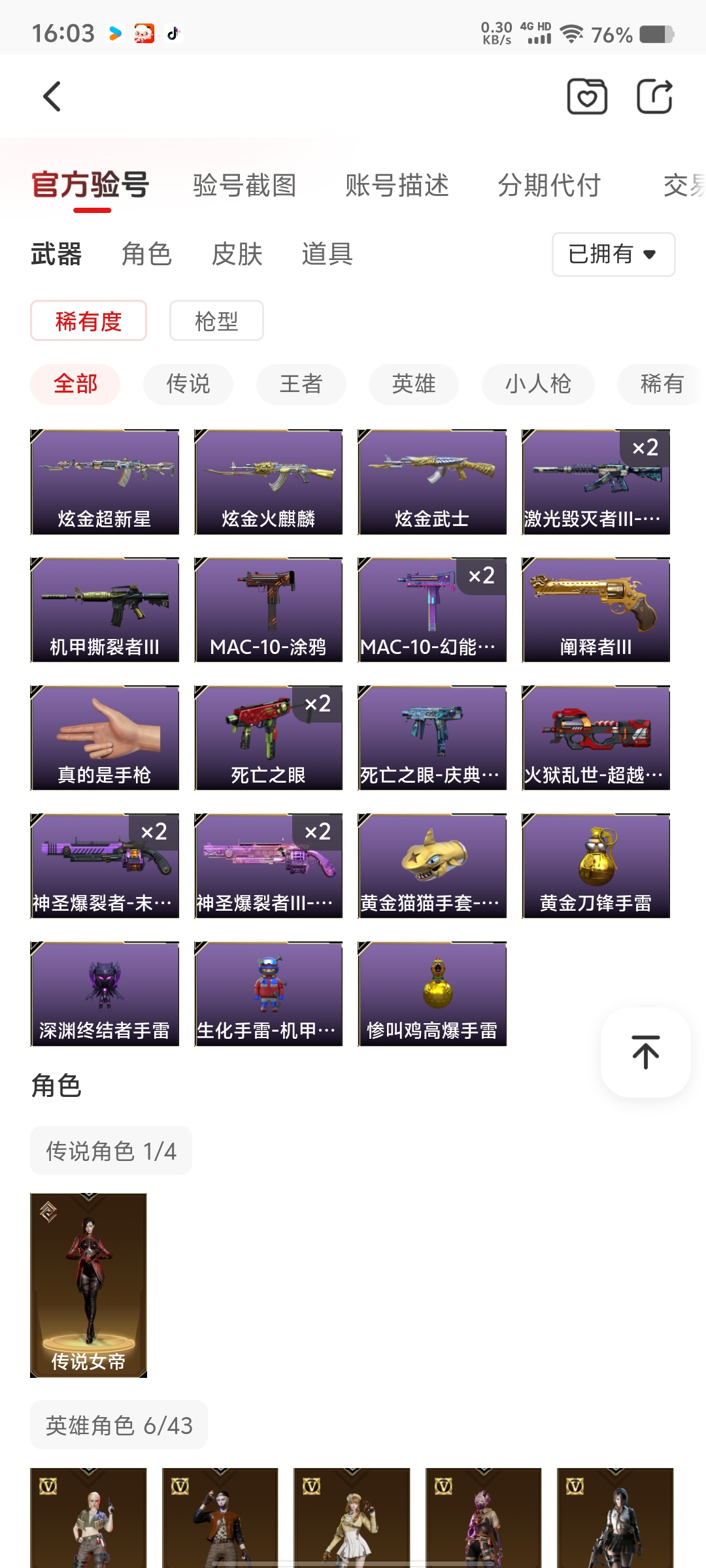Choose the 英雄 rarity chip
The height and width of the screenshot is (1568, 706).
click(x=414, y=384)
